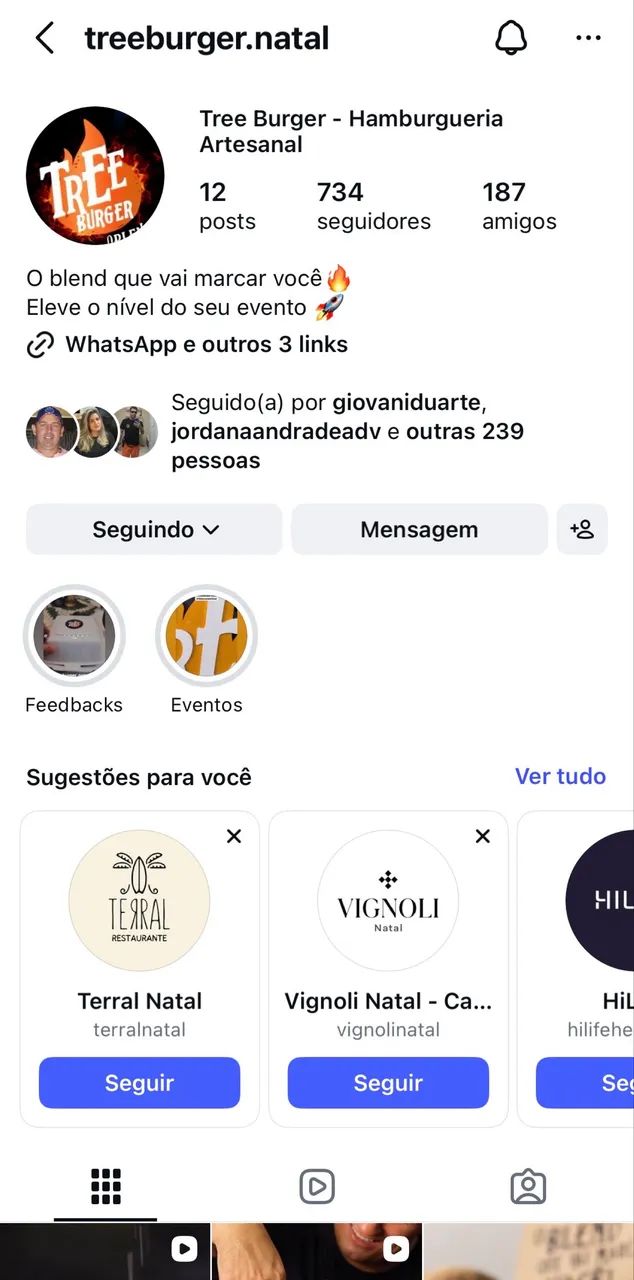Open the notifications bell for treeburger.natal
The image size is (634, 1280).
coord(511,38)
